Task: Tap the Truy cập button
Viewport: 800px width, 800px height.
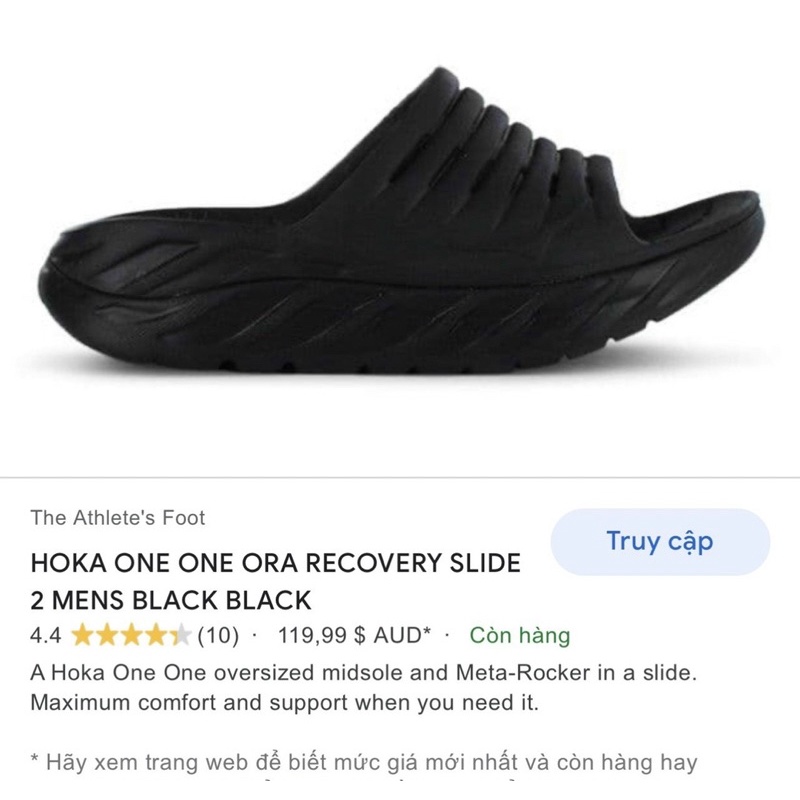Action: (659, 542)
